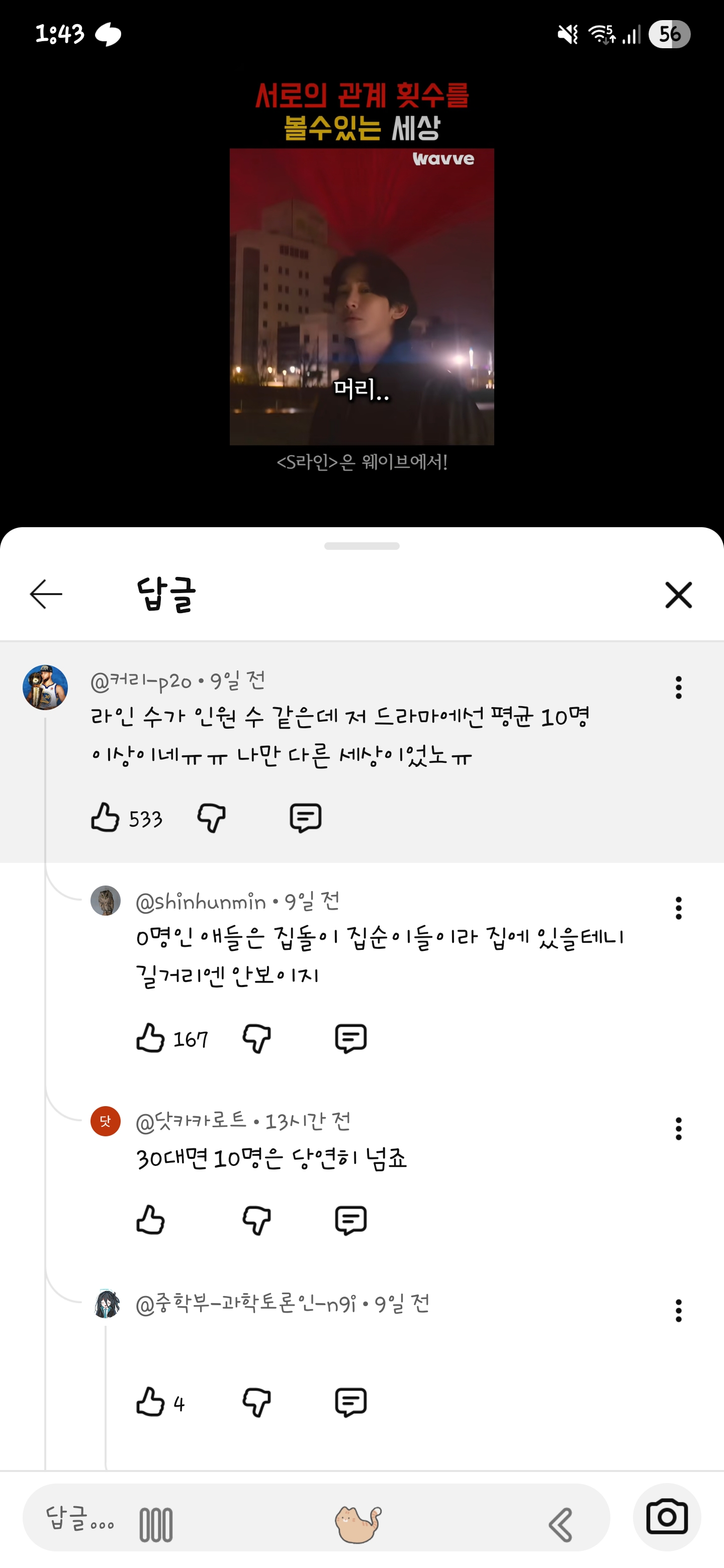Open overflow menu on @커리-p2o's comment
Image resolution: width=724 pixels, height=1568 pixels.
click(678, 687)
